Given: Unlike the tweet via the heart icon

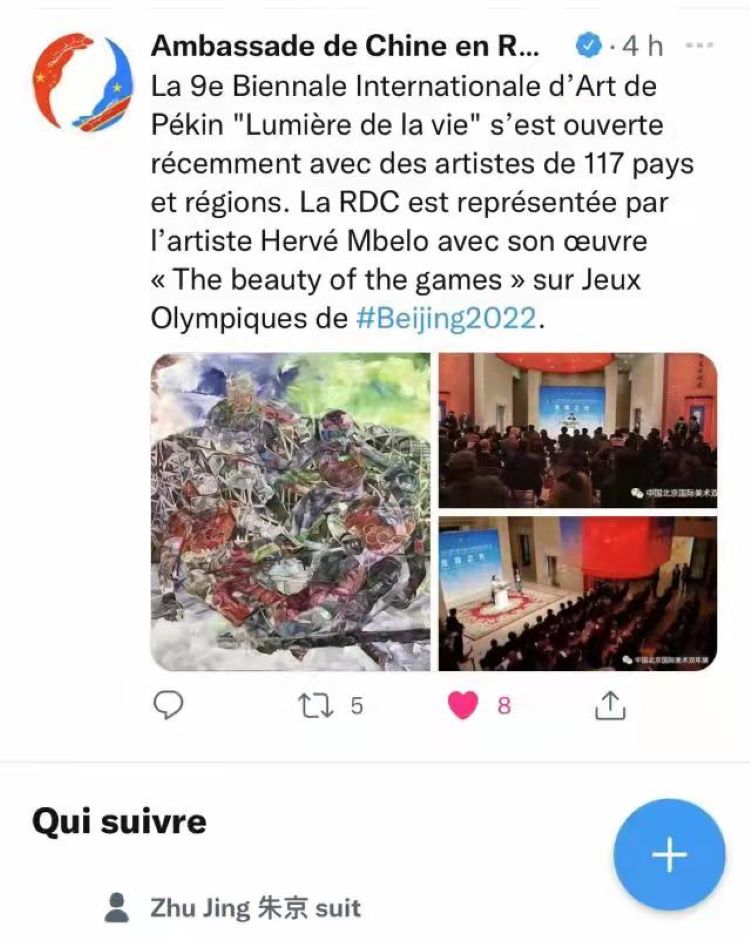Looking at the screenshot, I should 462,705.
